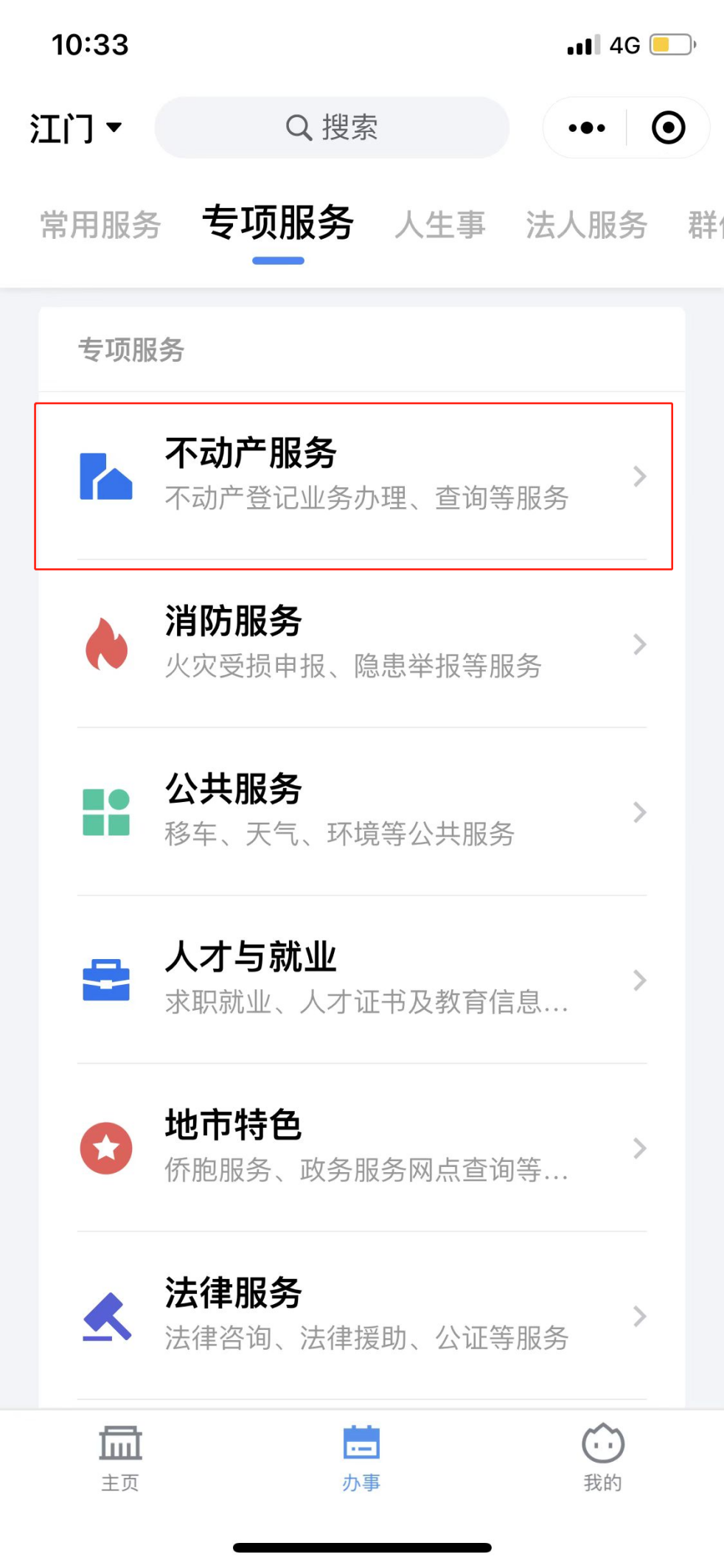The image size is (724, 1568).
Task: Open the 江门 city selector dropdown
Action: tap(77, 127)
